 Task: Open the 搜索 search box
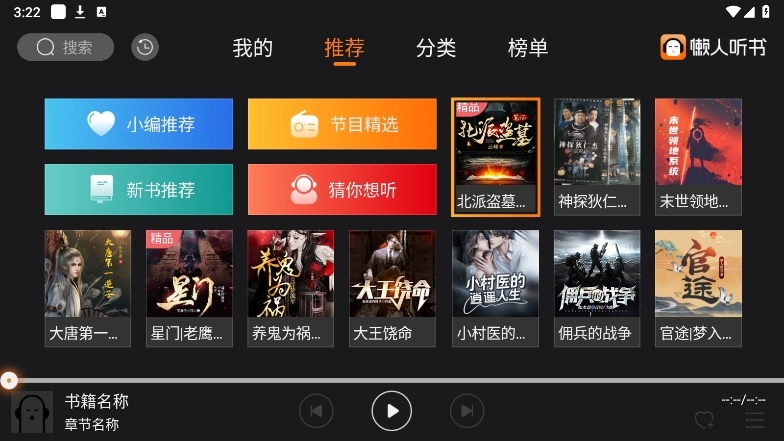click(65, 47)
